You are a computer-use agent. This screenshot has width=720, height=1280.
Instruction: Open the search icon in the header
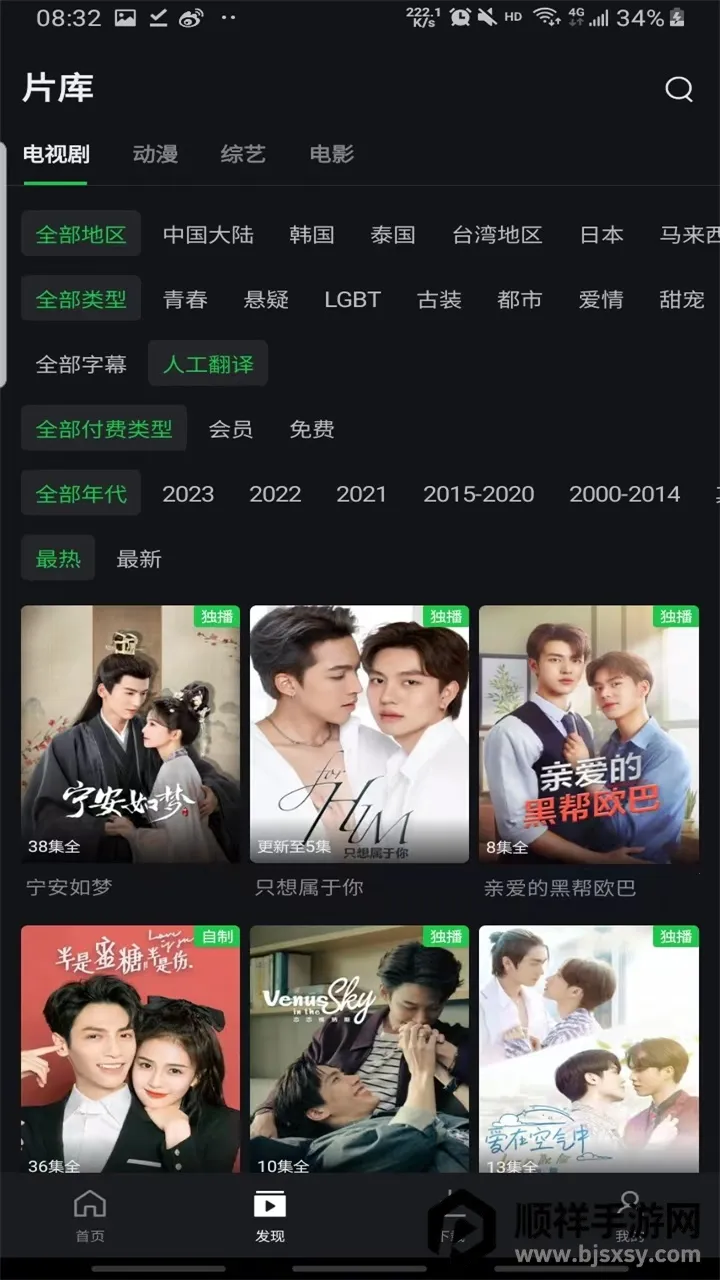[679, 89]
